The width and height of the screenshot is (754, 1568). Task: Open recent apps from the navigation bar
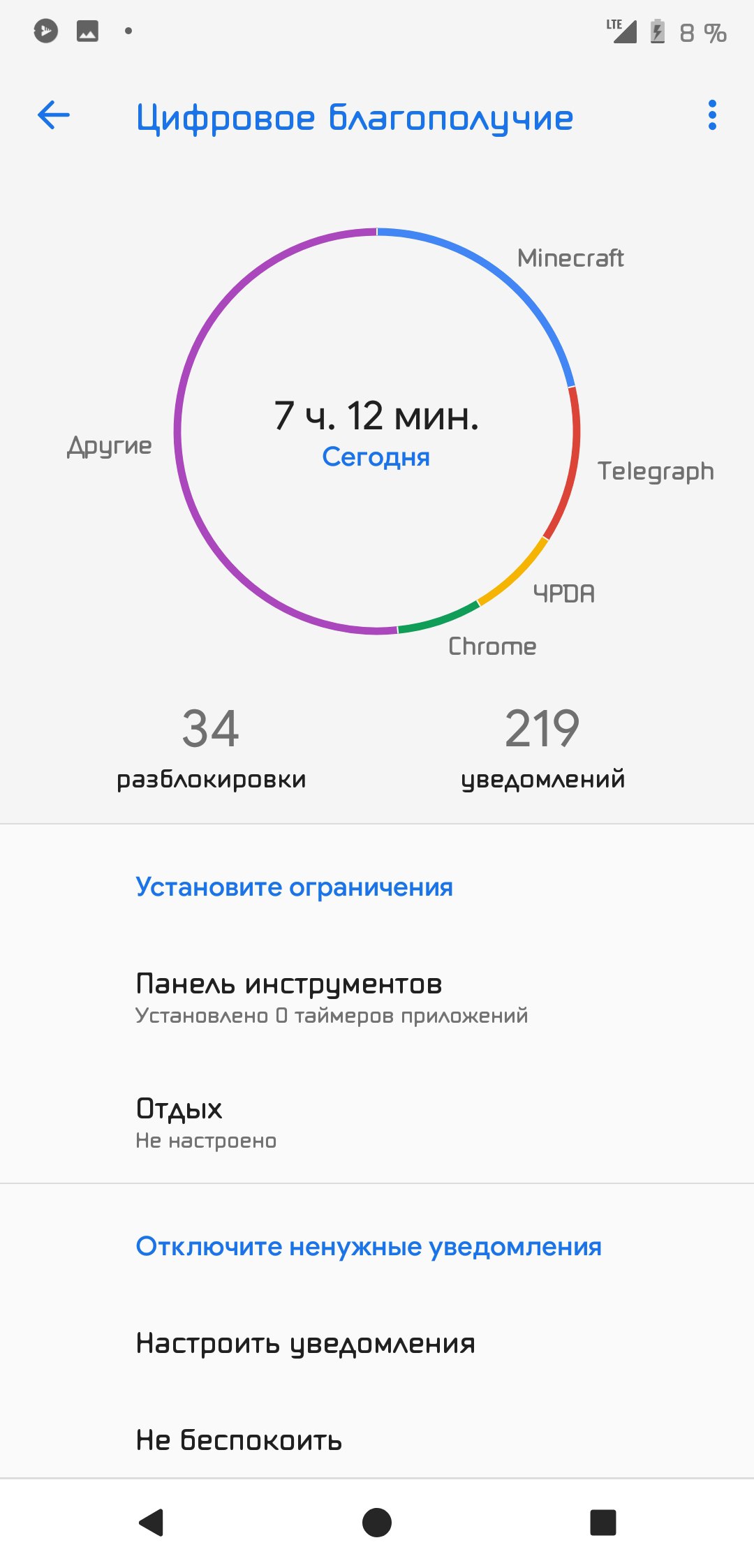point(603,1523)
